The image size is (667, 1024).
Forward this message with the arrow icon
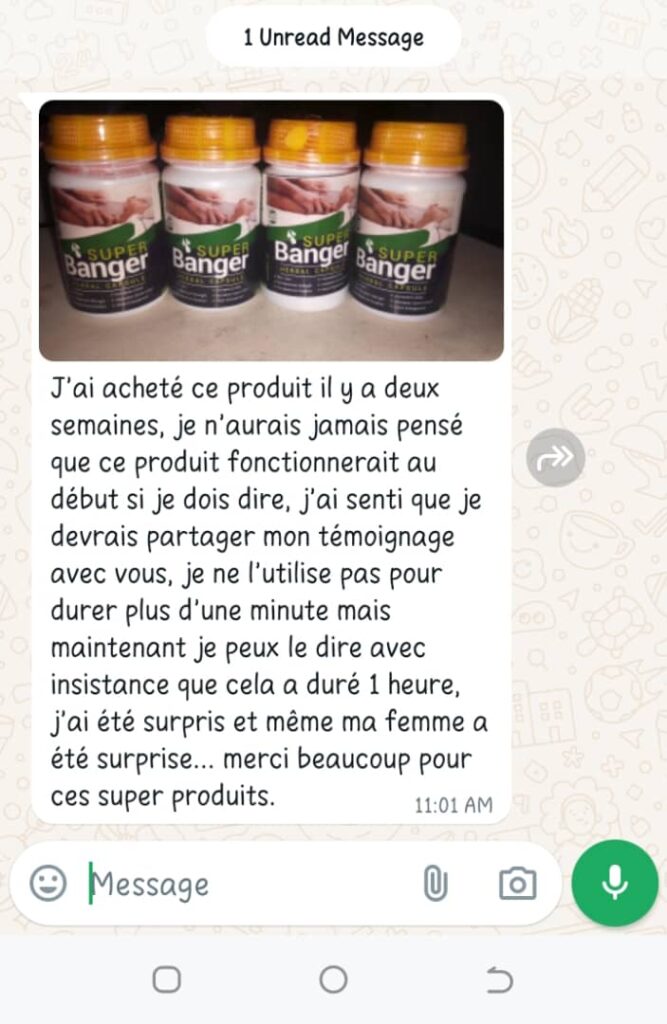click(555, 457)
